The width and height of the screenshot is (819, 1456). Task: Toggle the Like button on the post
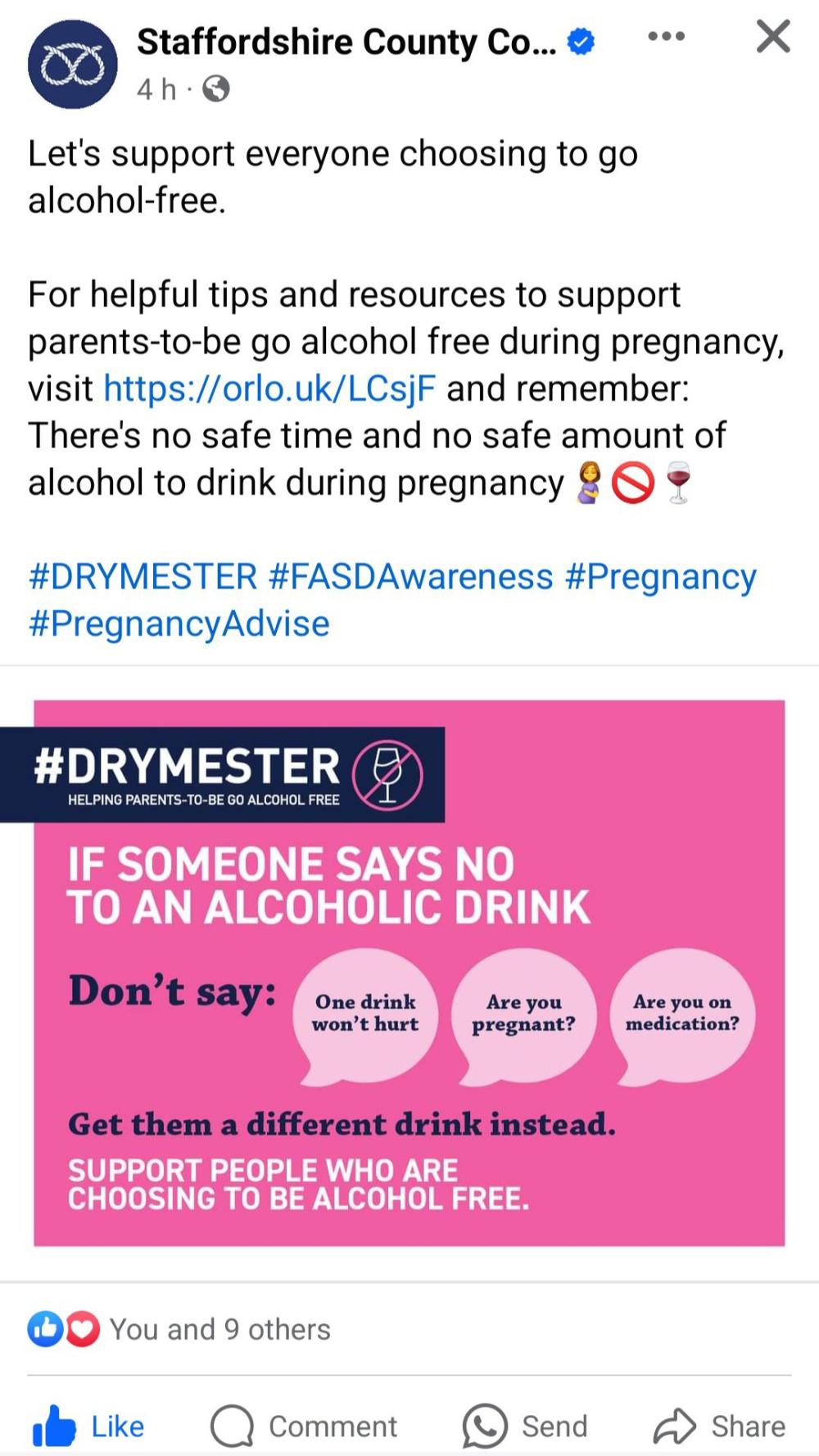[88, 1427]
